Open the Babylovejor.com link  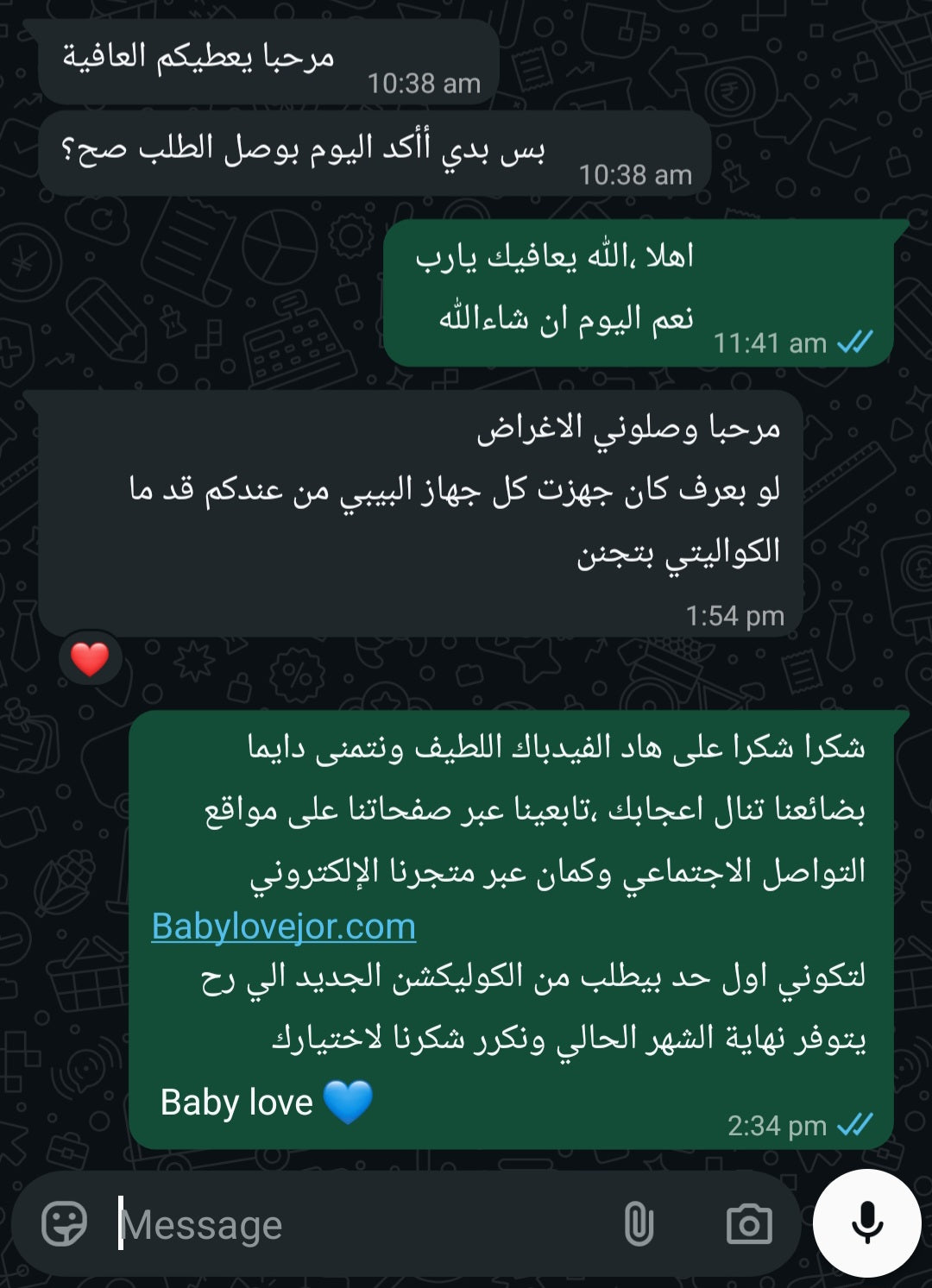pos(283,927)
